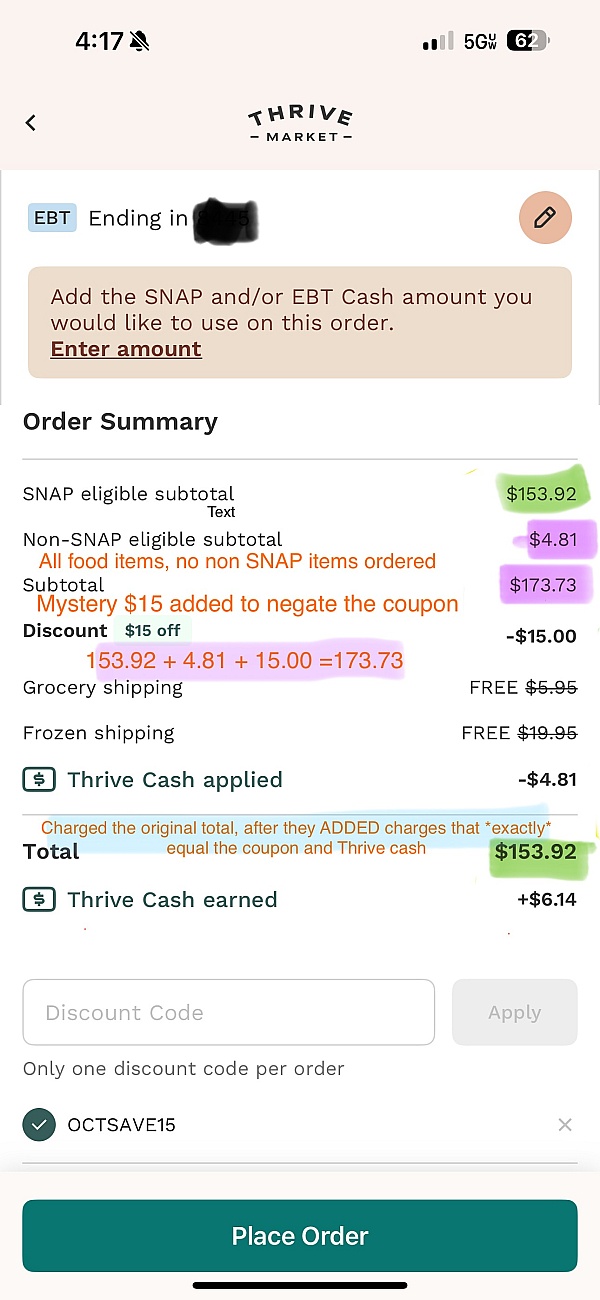Viewport: 600px width, 1300px height.
Task: Apply the entered discount code
Action: pos(514,1012)
